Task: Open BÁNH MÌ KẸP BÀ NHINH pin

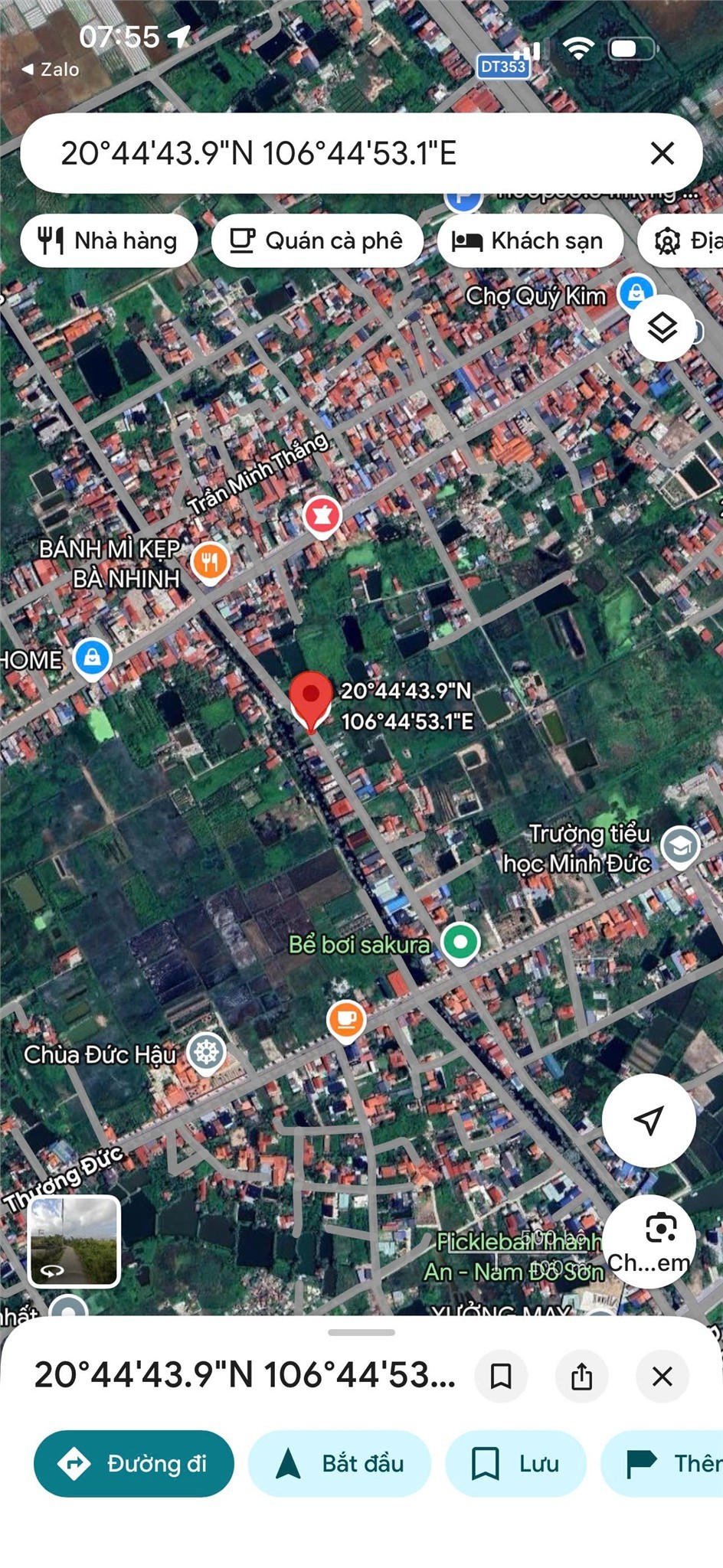Action: [x=210, y=561]
